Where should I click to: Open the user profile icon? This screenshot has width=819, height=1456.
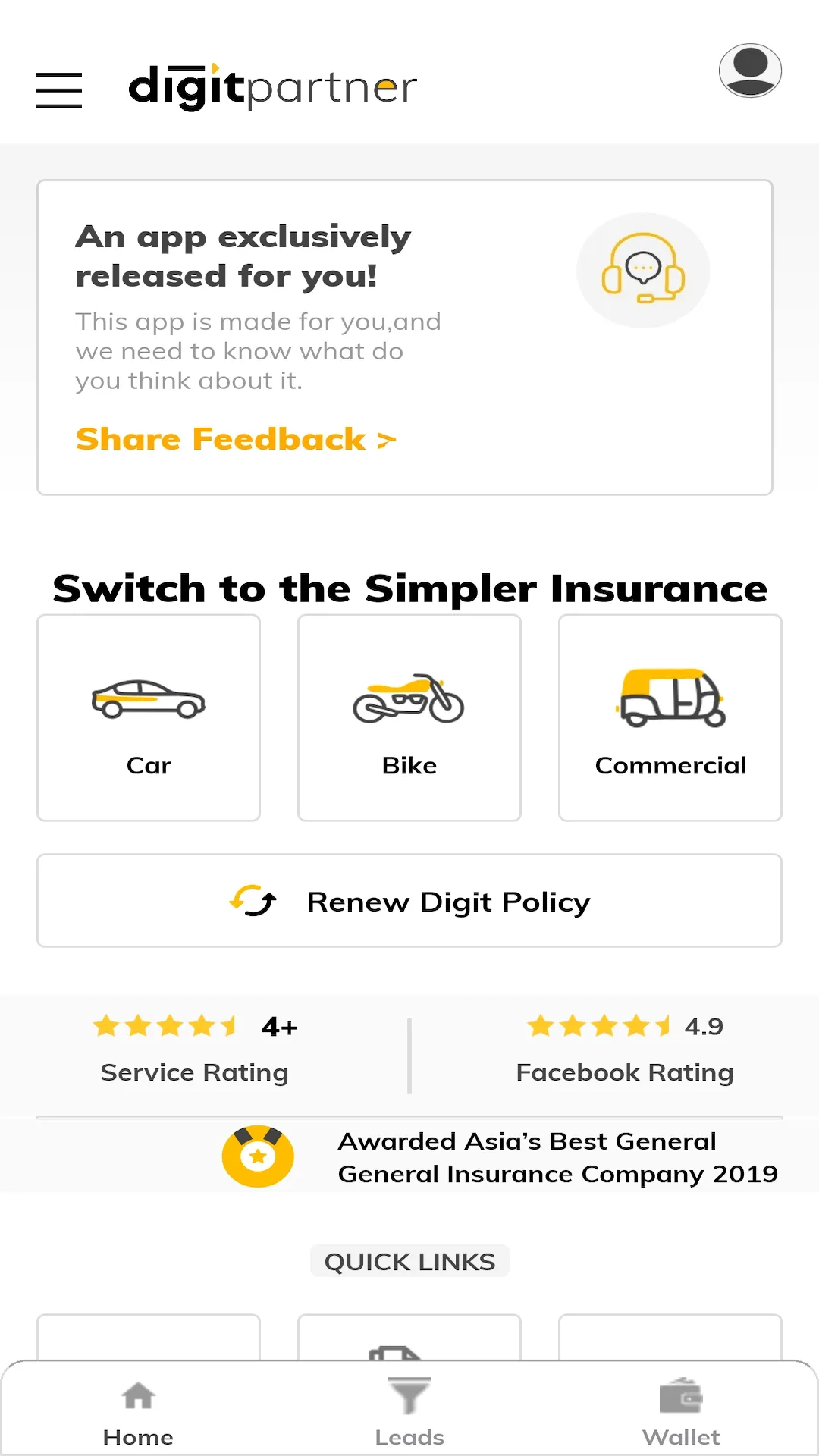(x=750, y=71)
